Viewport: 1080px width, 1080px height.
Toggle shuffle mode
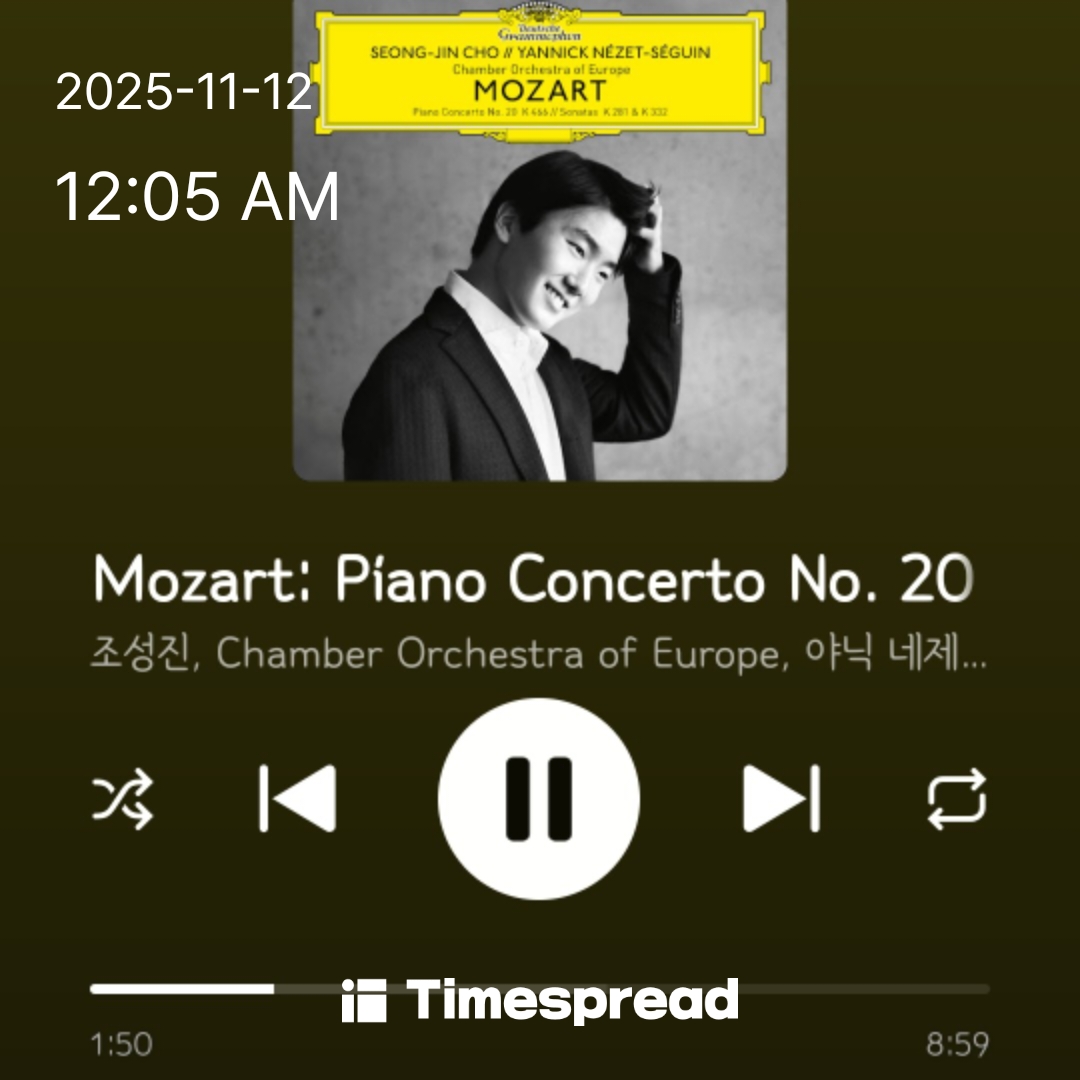[x=123, y=800]
